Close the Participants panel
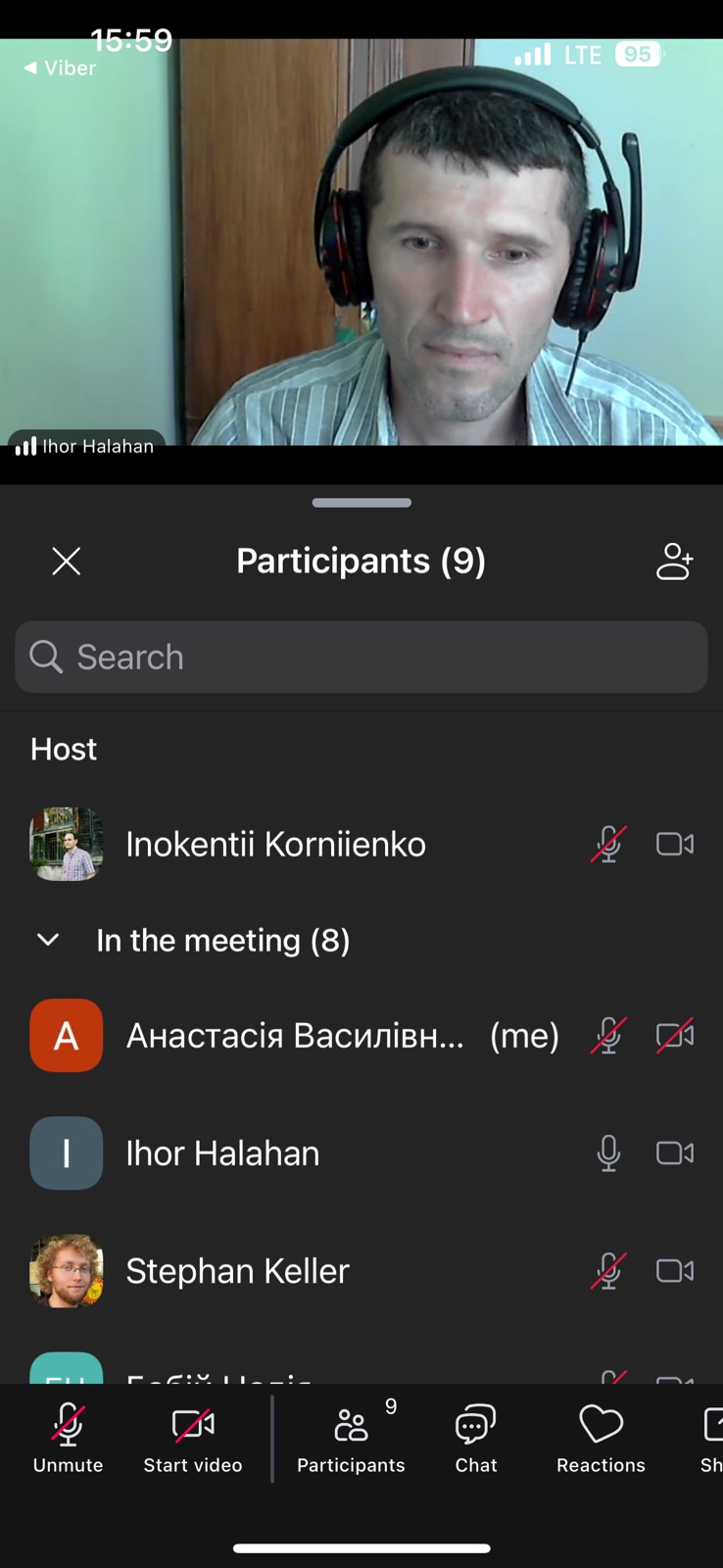 67,562
